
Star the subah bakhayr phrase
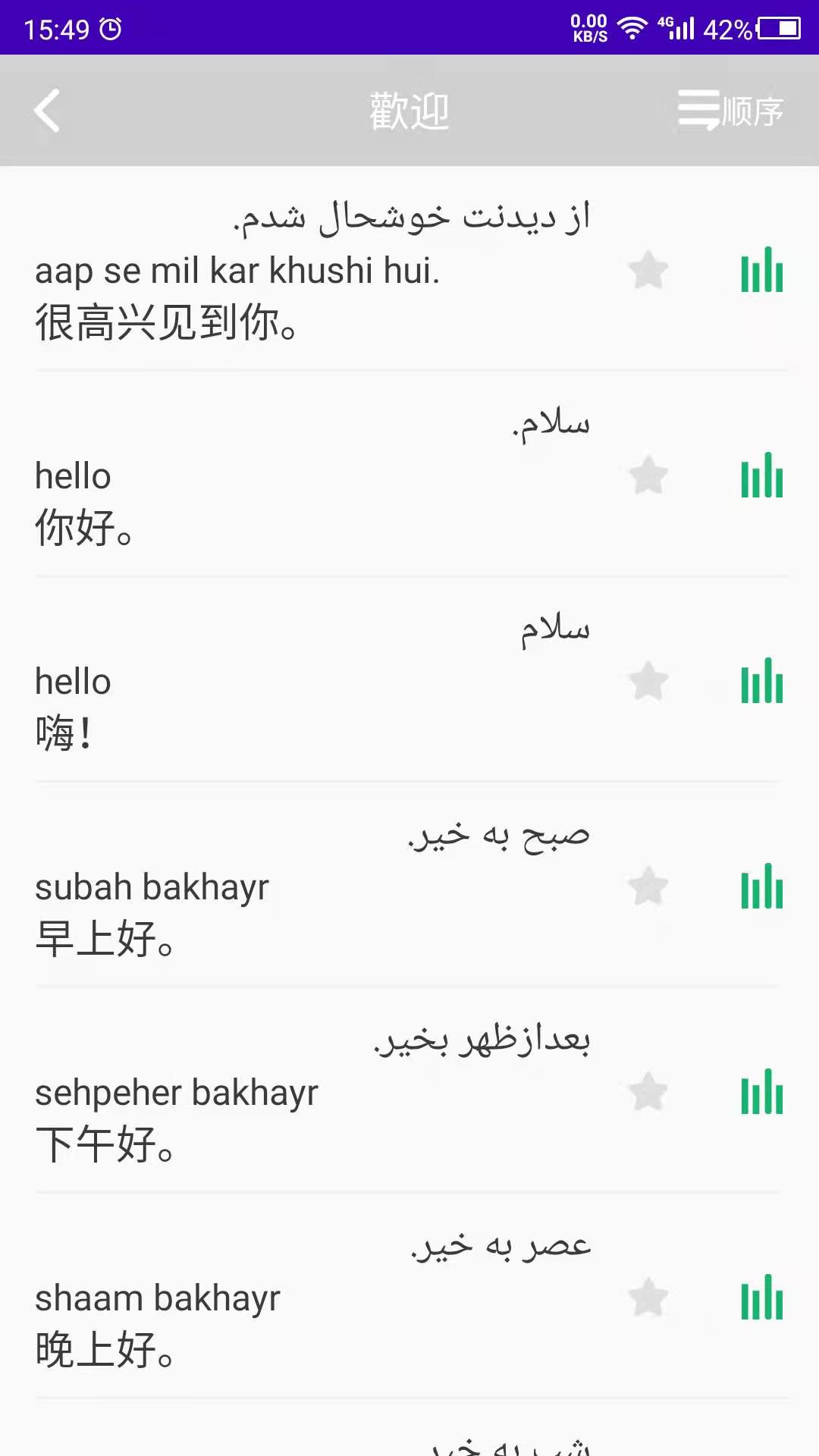click(x=648, y=886)
